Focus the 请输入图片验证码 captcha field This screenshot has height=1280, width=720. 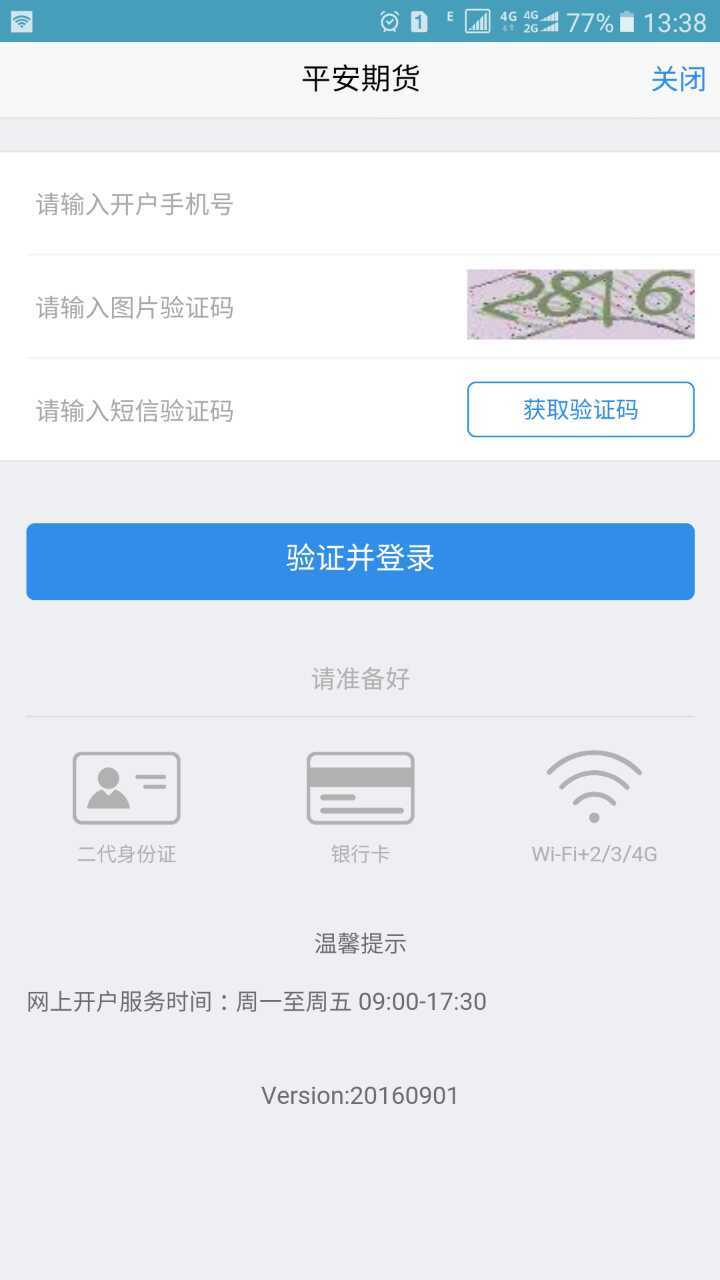(240, 308)
